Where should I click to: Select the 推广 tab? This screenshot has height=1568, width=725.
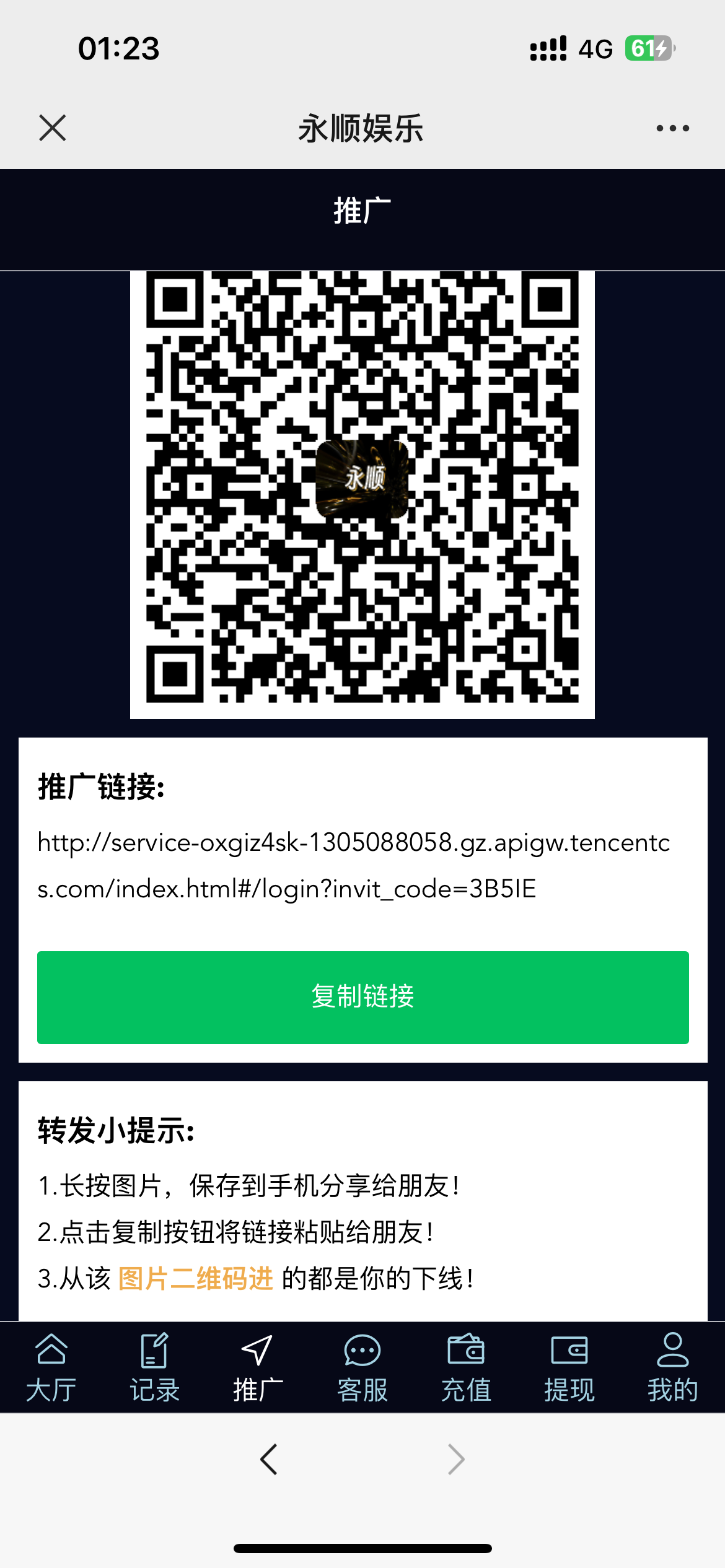coord(258,1367)
